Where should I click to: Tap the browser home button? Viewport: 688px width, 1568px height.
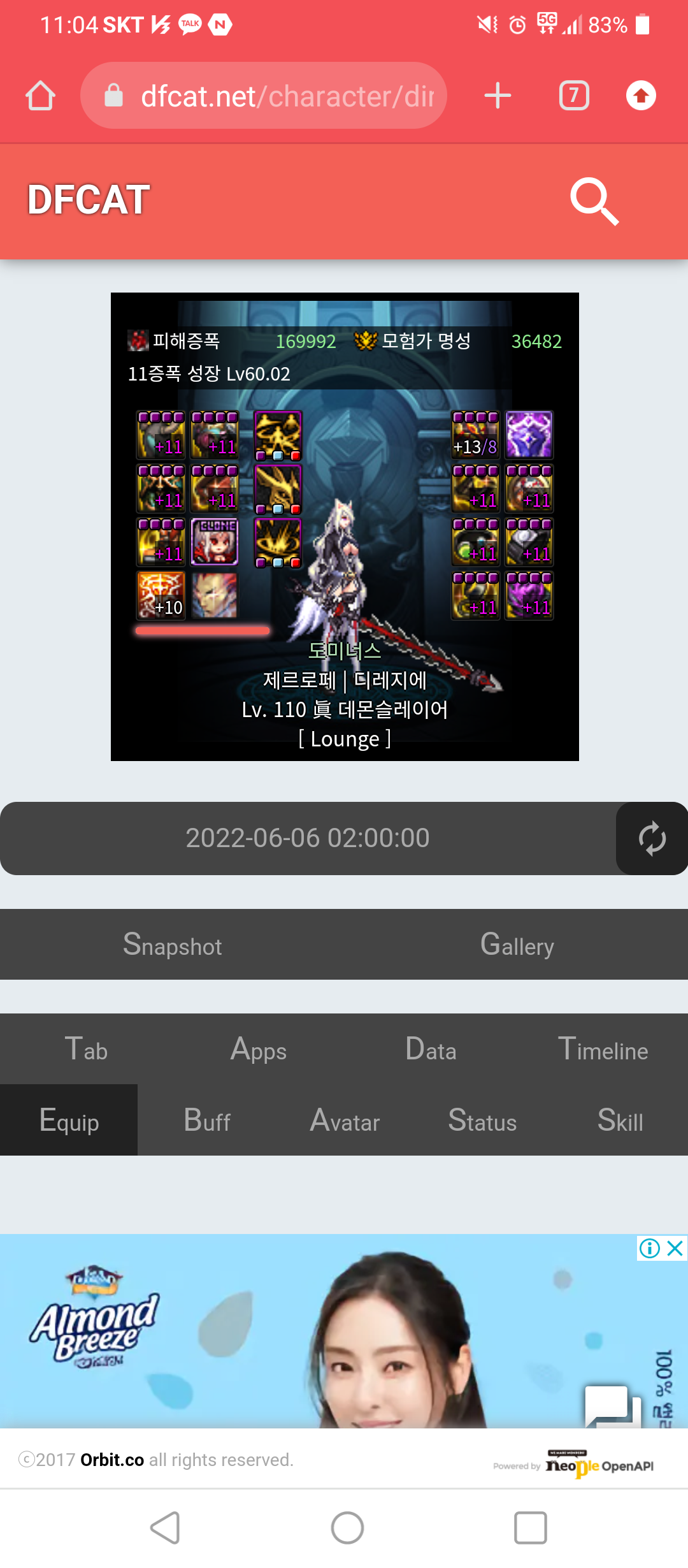click(x=40, y=96)
